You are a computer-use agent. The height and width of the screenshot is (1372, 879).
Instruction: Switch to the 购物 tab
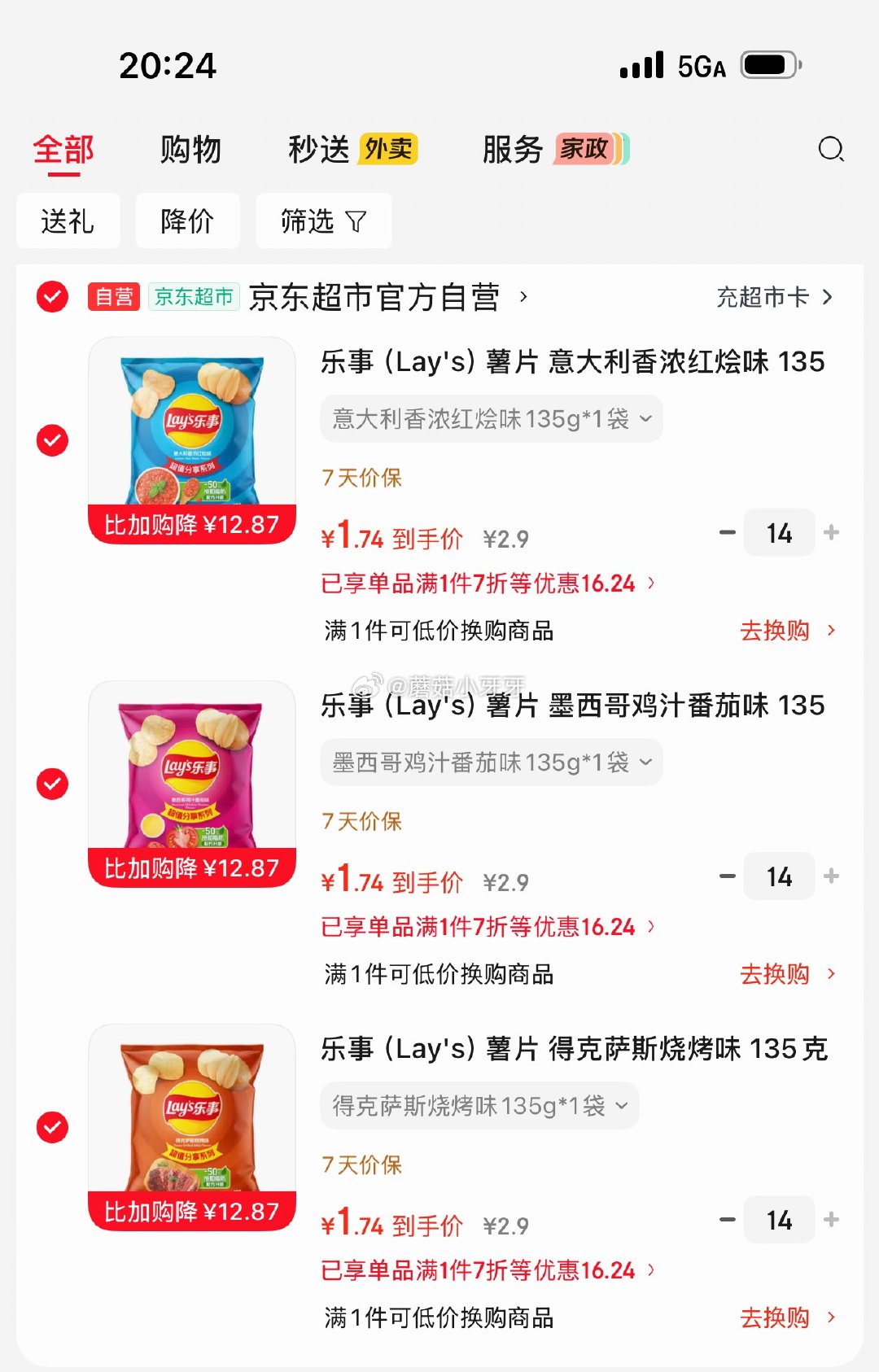pyautogui.click(x=190, y=150)
